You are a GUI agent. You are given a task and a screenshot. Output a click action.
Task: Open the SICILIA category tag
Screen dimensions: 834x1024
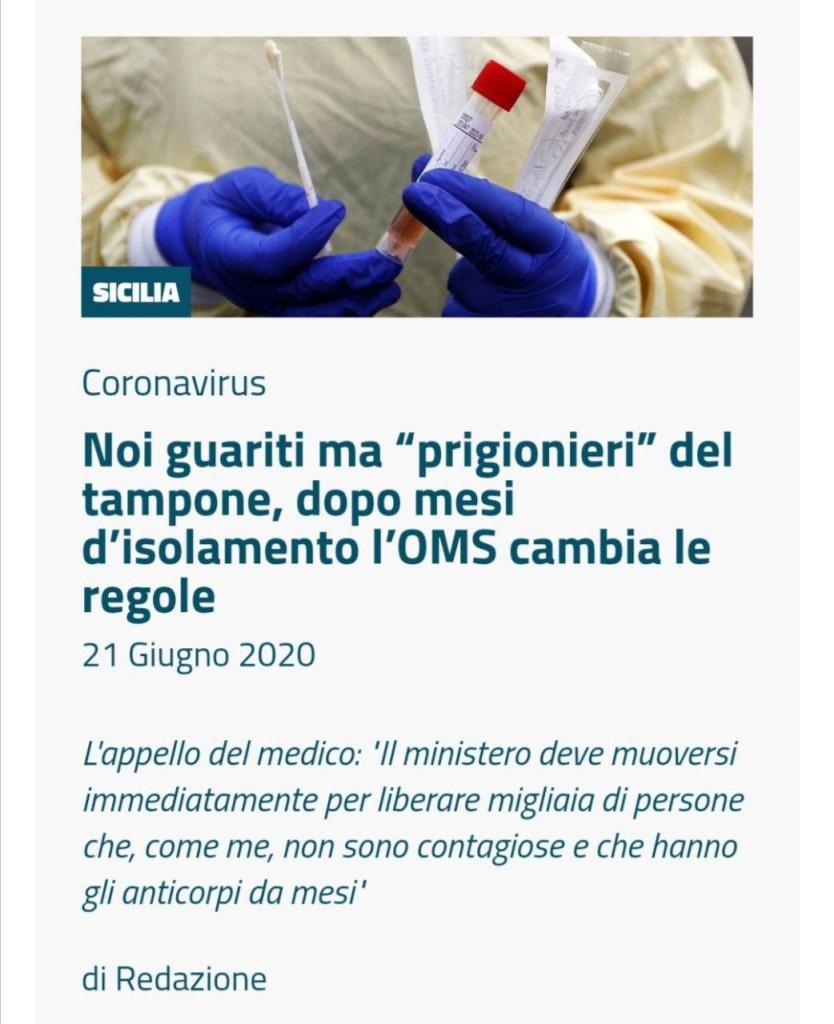click(x=136, y=292)
